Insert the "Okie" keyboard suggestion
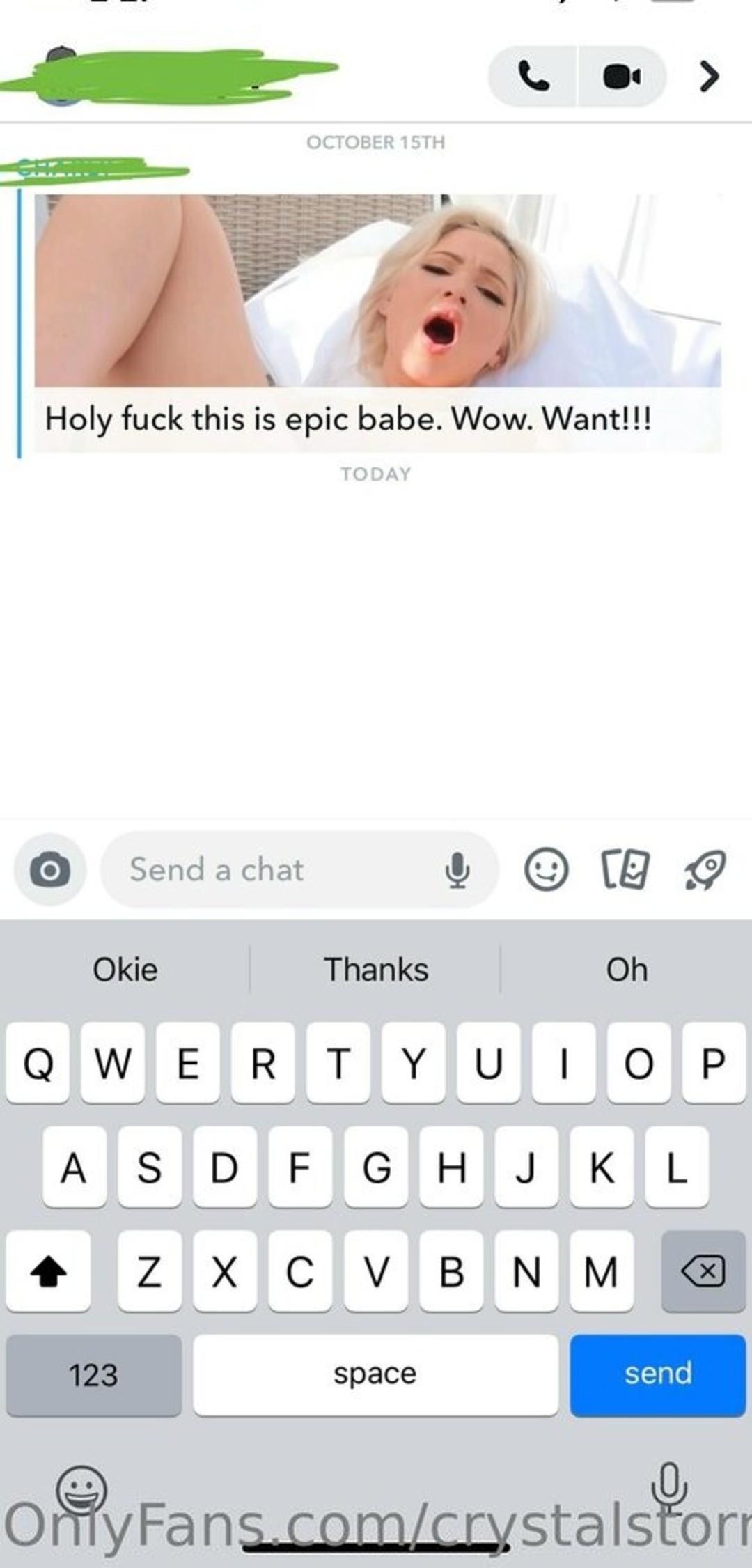Image resolution: width=752 pixels, height=1568 pixels. (x=125, y=970)
